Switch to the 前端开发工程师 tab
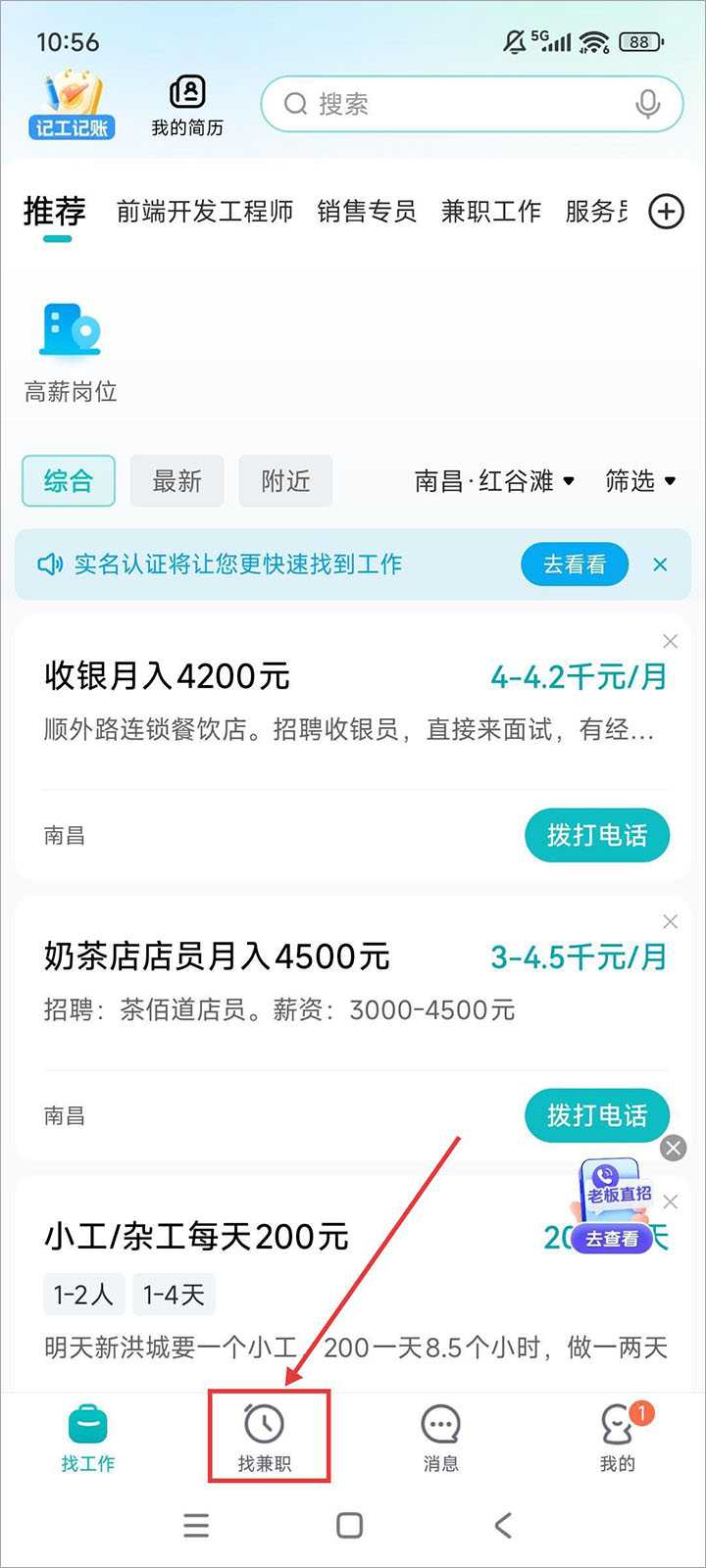This screenshot has width=706, height=1568. click(x=204, y=211)
